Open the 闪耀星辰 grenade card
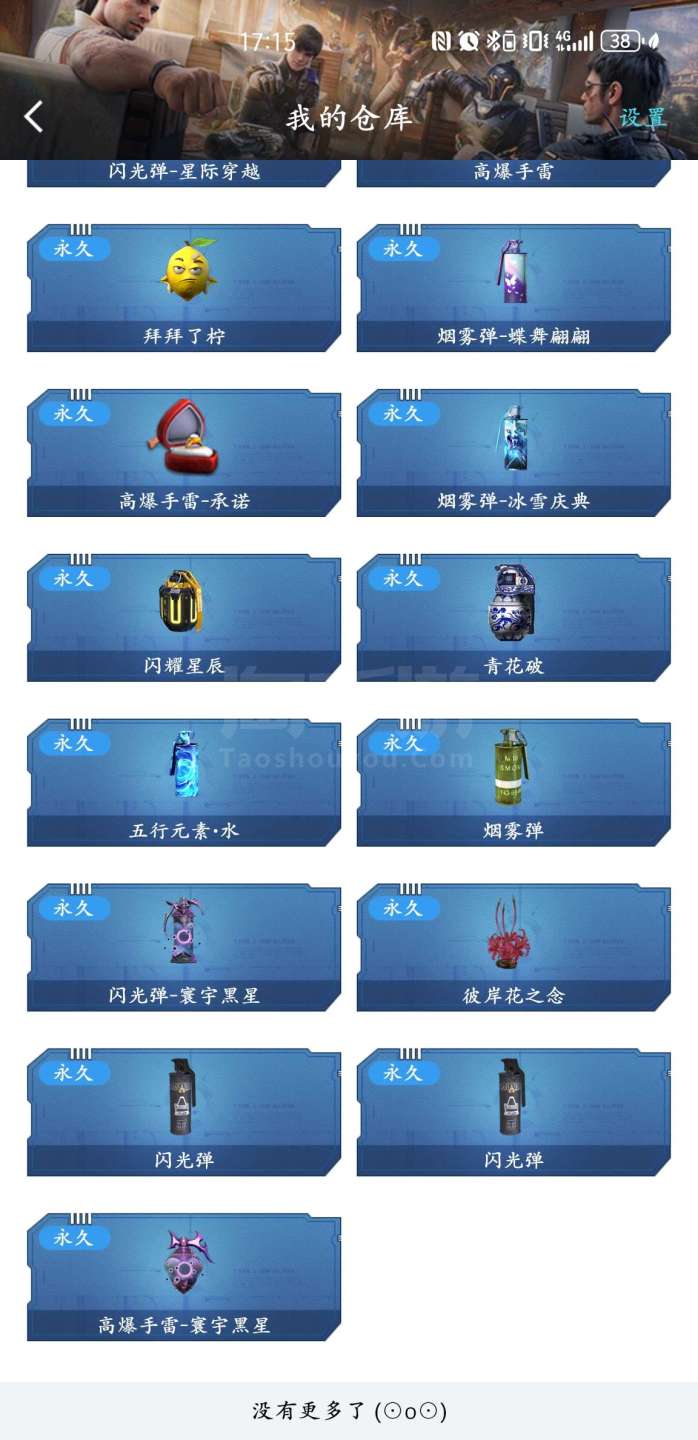 point(184,618)
